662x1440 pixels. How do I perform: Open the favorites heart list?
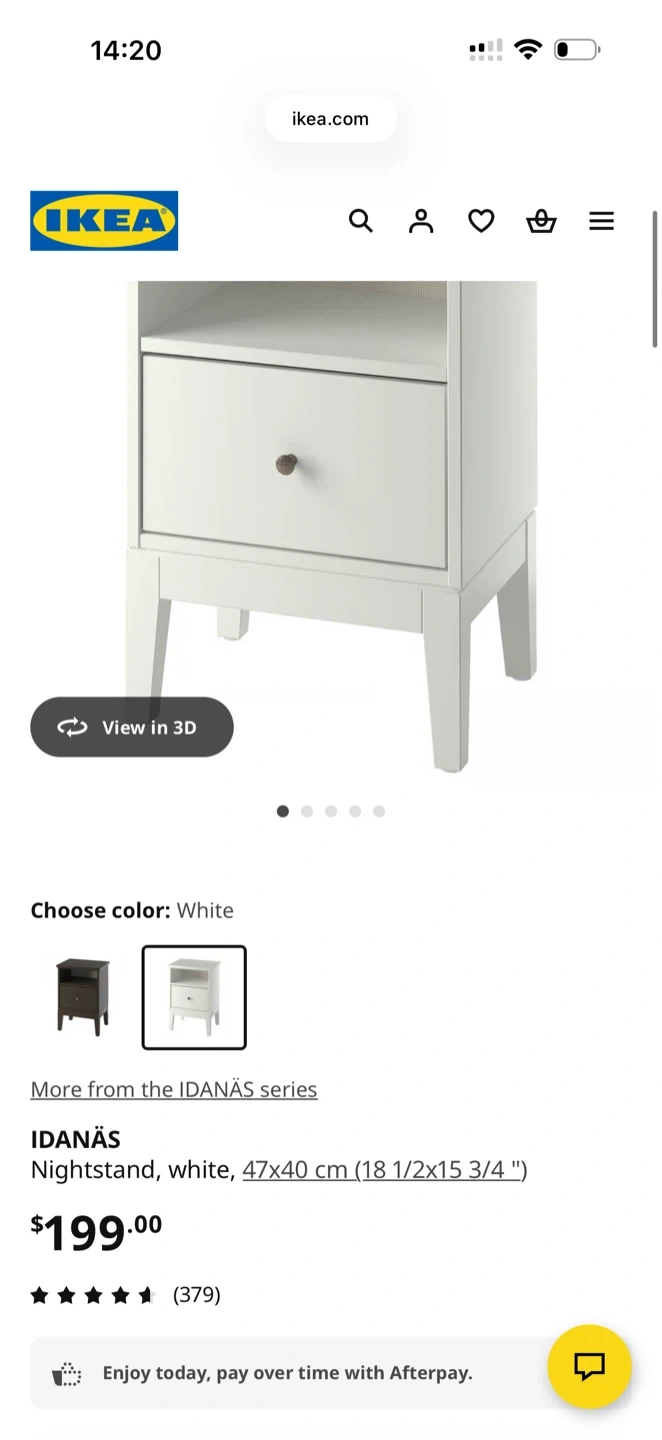(481, 221)
